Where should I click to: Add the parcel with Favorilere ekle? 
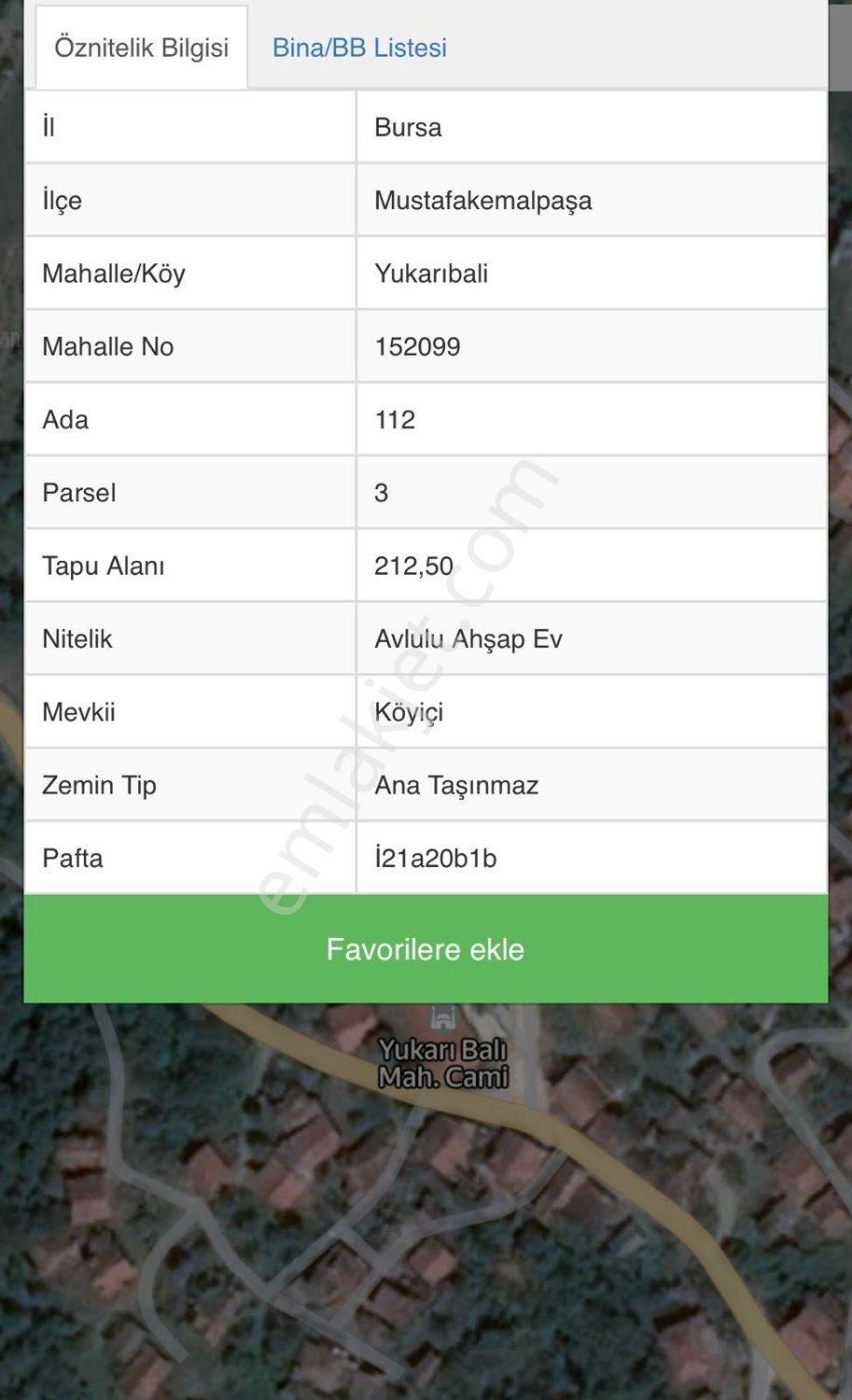point(426,949)
